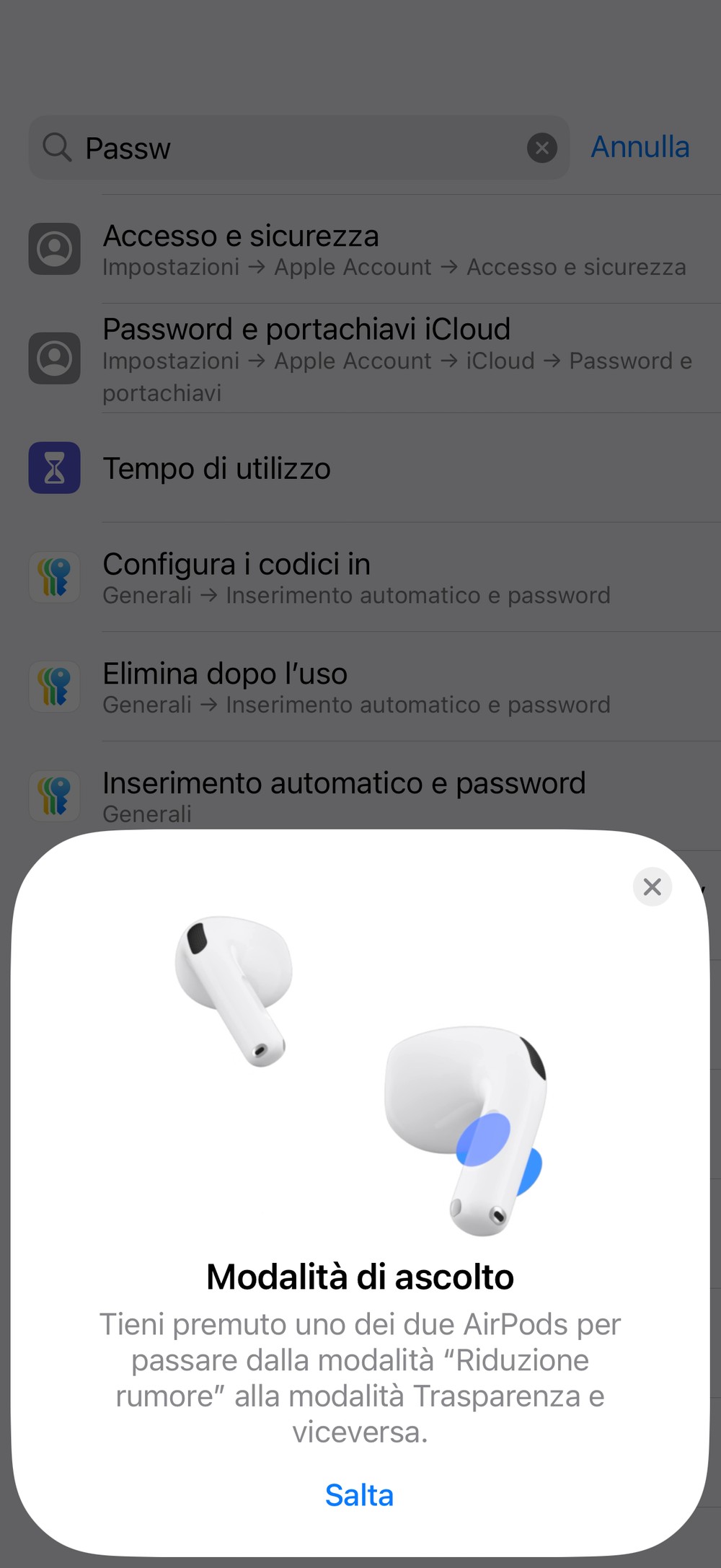Screen dimensions: 721x1568
Task: Open Inserimento automatico e password
Action: pyautogui.click(x=393, y=796)
